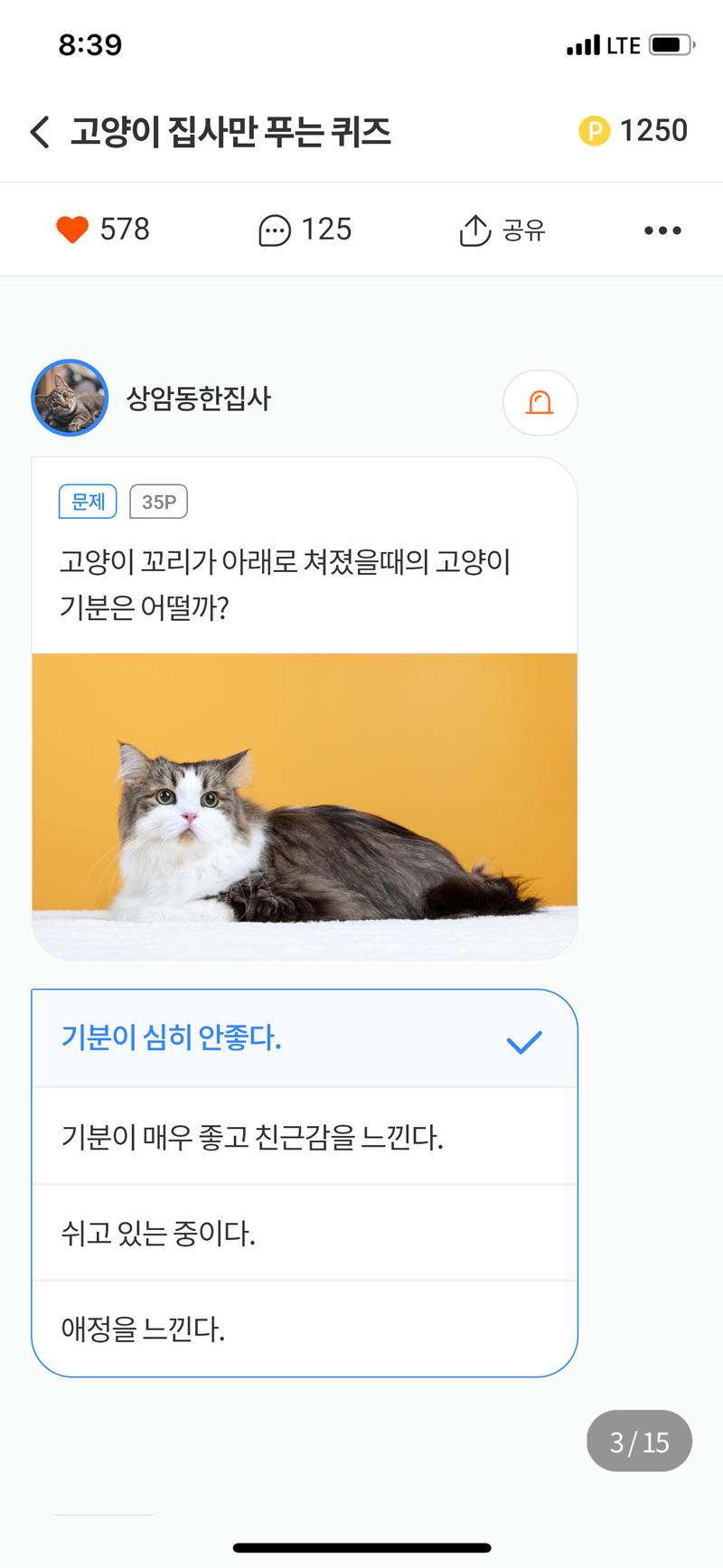Open the comments on this quiz
This screenshot has height=1568, width=723.
[275, 230]
